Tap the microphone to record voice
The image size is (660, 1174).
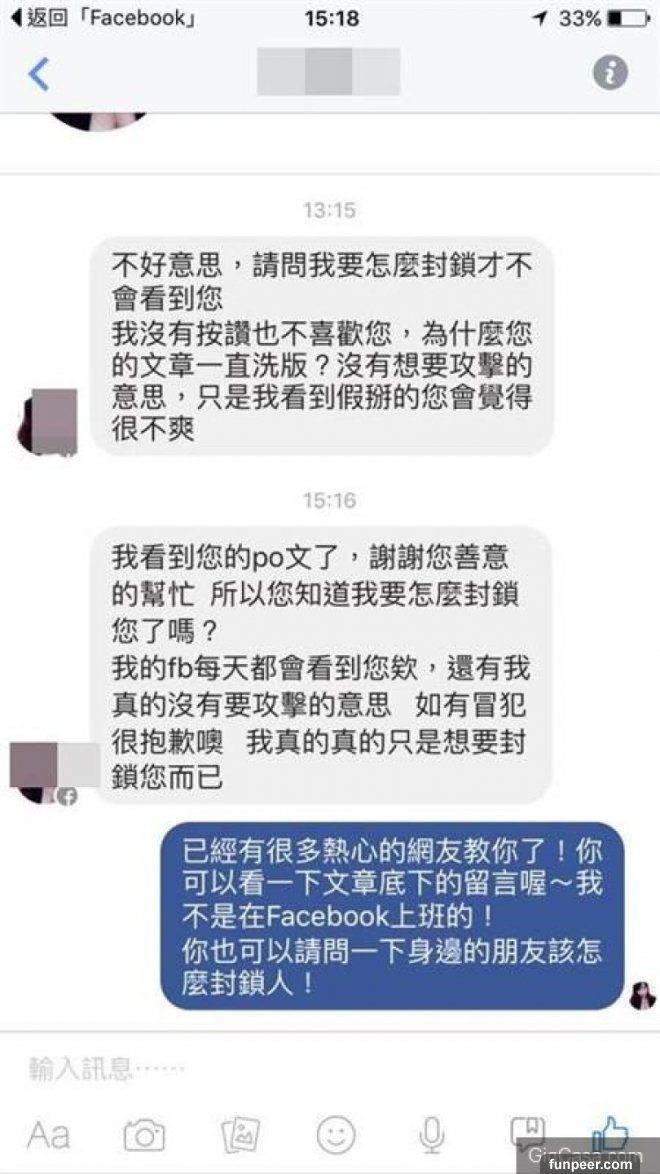pos(432,1134)
